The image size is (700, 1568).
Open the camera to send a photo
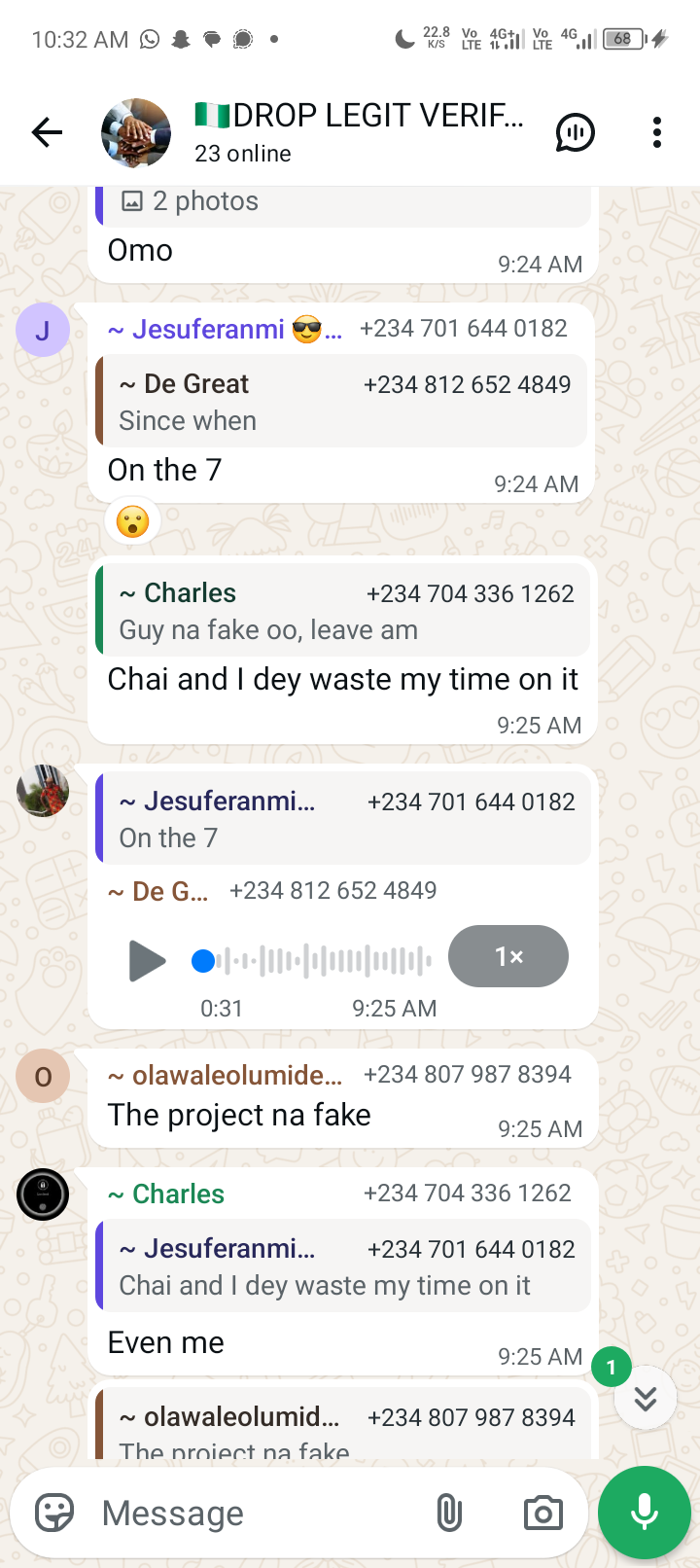542,1513
